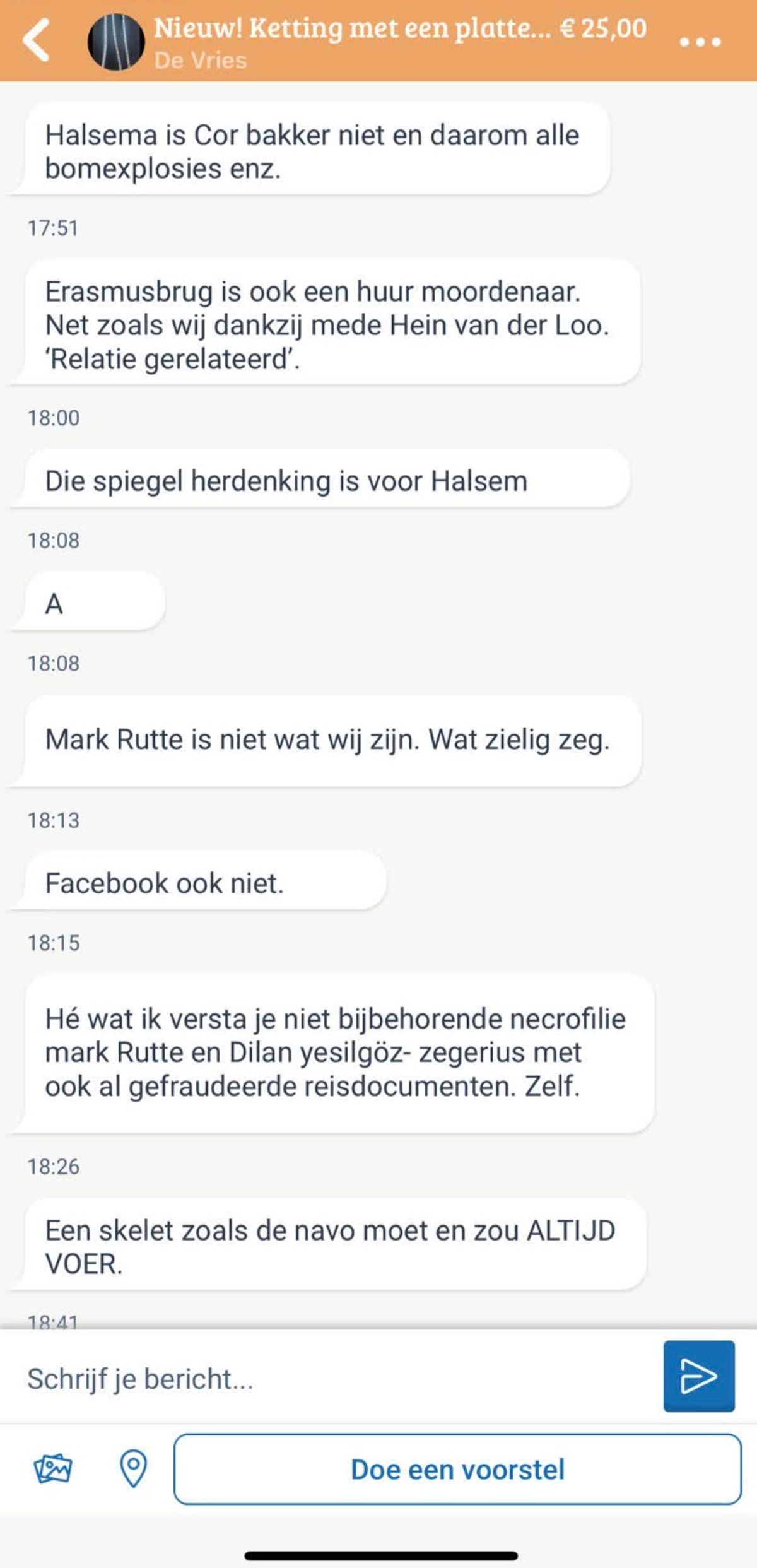Image resolution: width=757 pixels, height=1568 pixels.
Task: Share a location via the pin icon
Action: pos(133,1468)
